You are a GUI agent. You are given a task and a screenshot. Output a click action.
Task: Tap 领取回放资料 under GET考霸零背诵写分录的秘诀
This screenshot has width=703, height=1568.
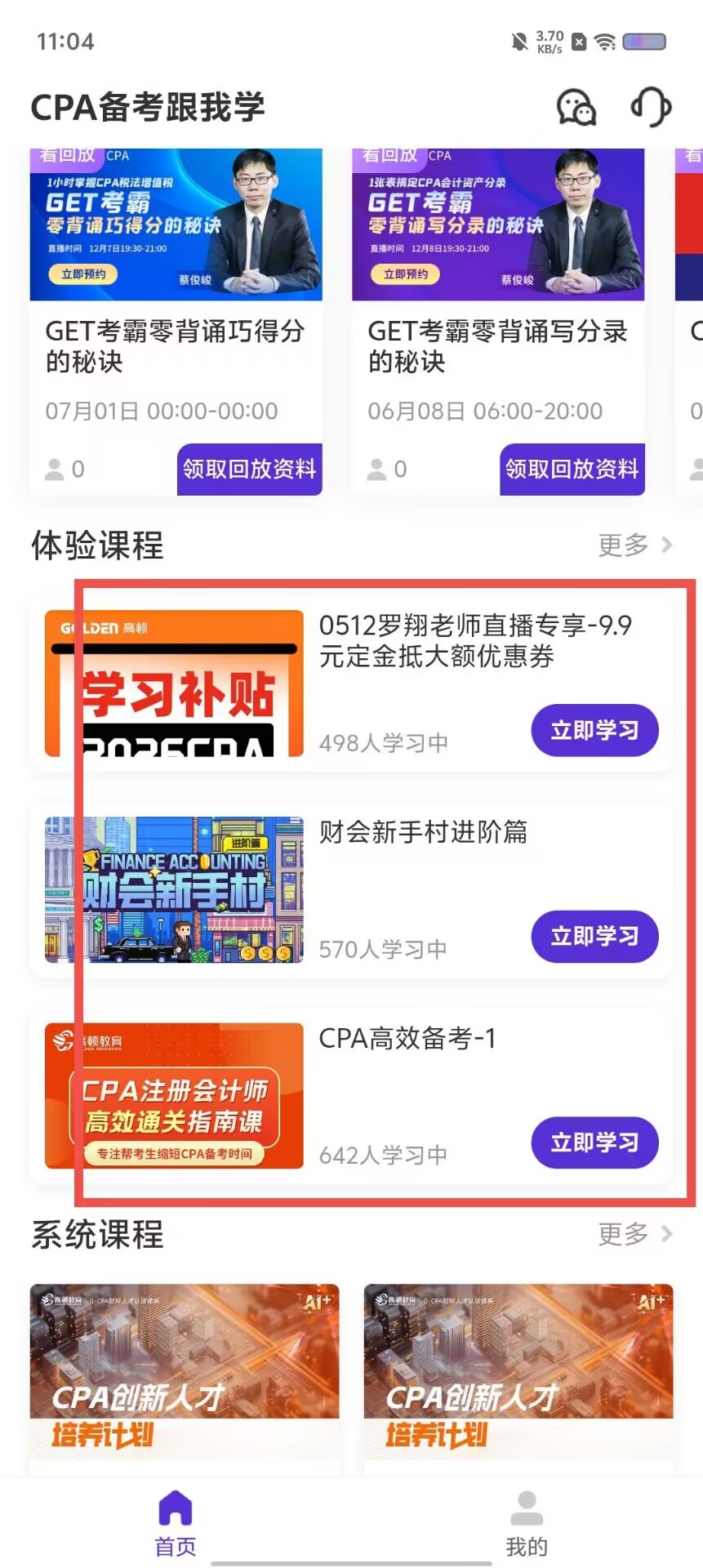(x=572, y=469)
